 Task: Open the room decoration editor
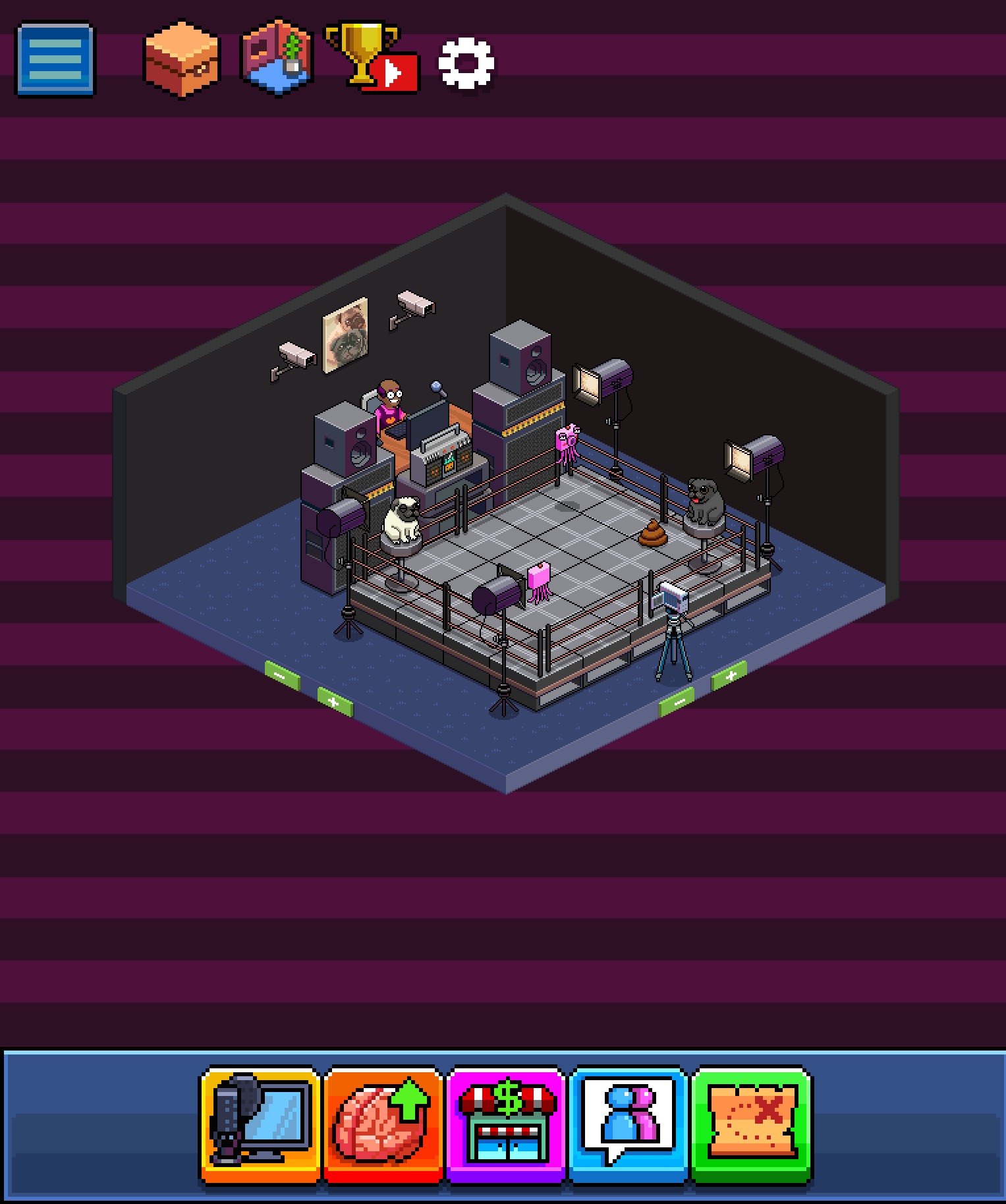(277, 58)
